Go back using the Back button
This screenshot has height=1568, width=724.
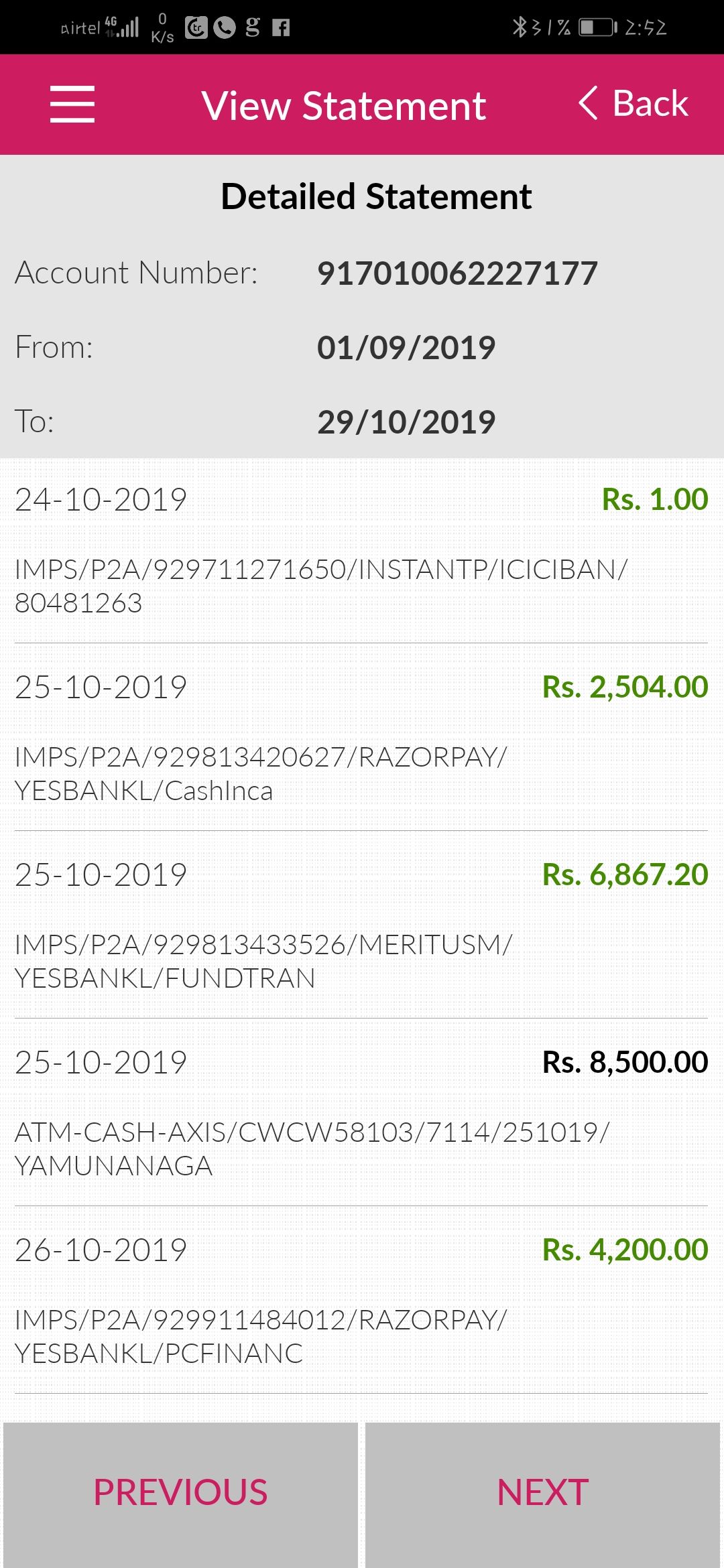(633, 104)
